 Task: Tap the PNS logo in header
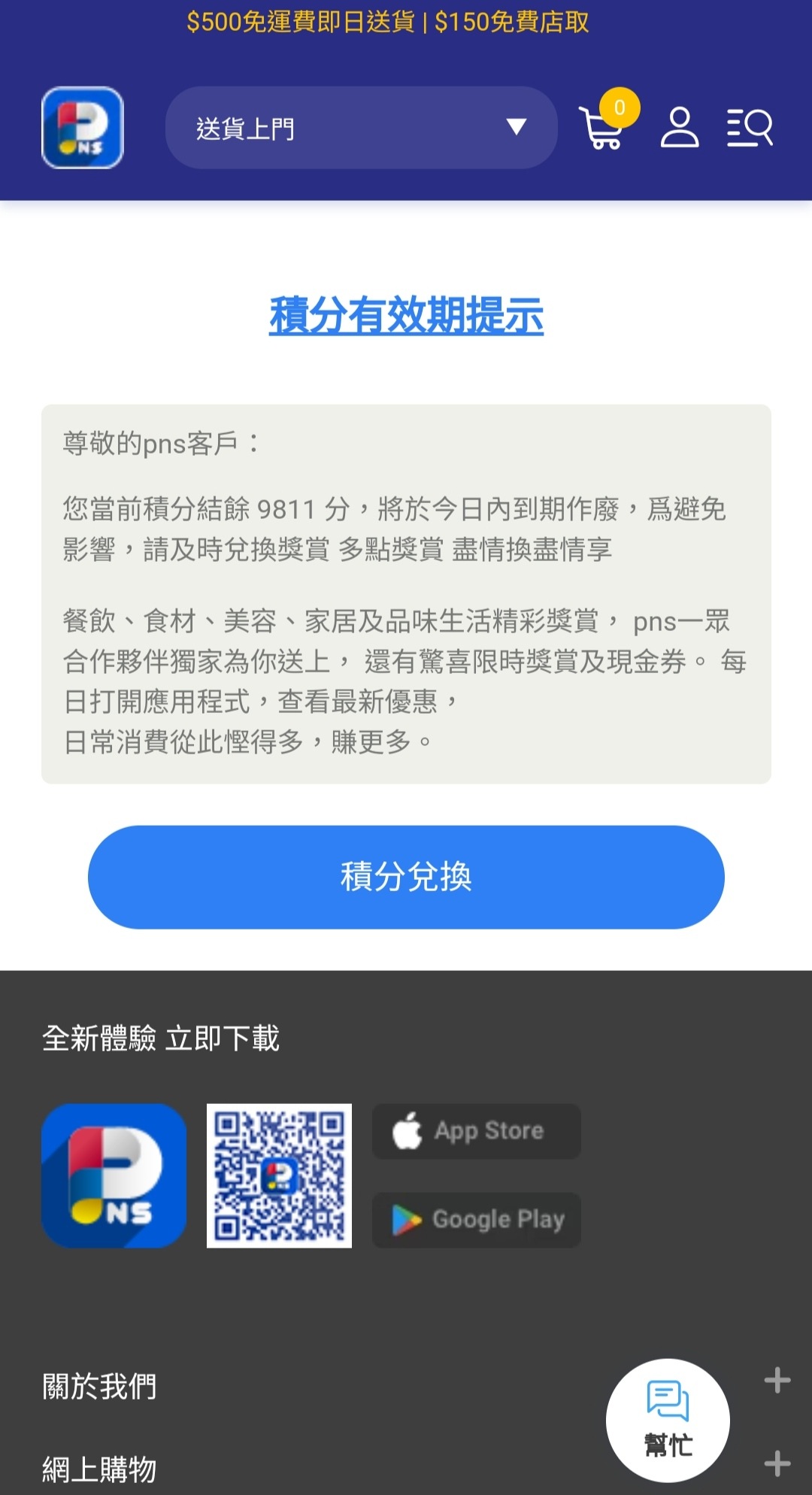pos(83,128)
